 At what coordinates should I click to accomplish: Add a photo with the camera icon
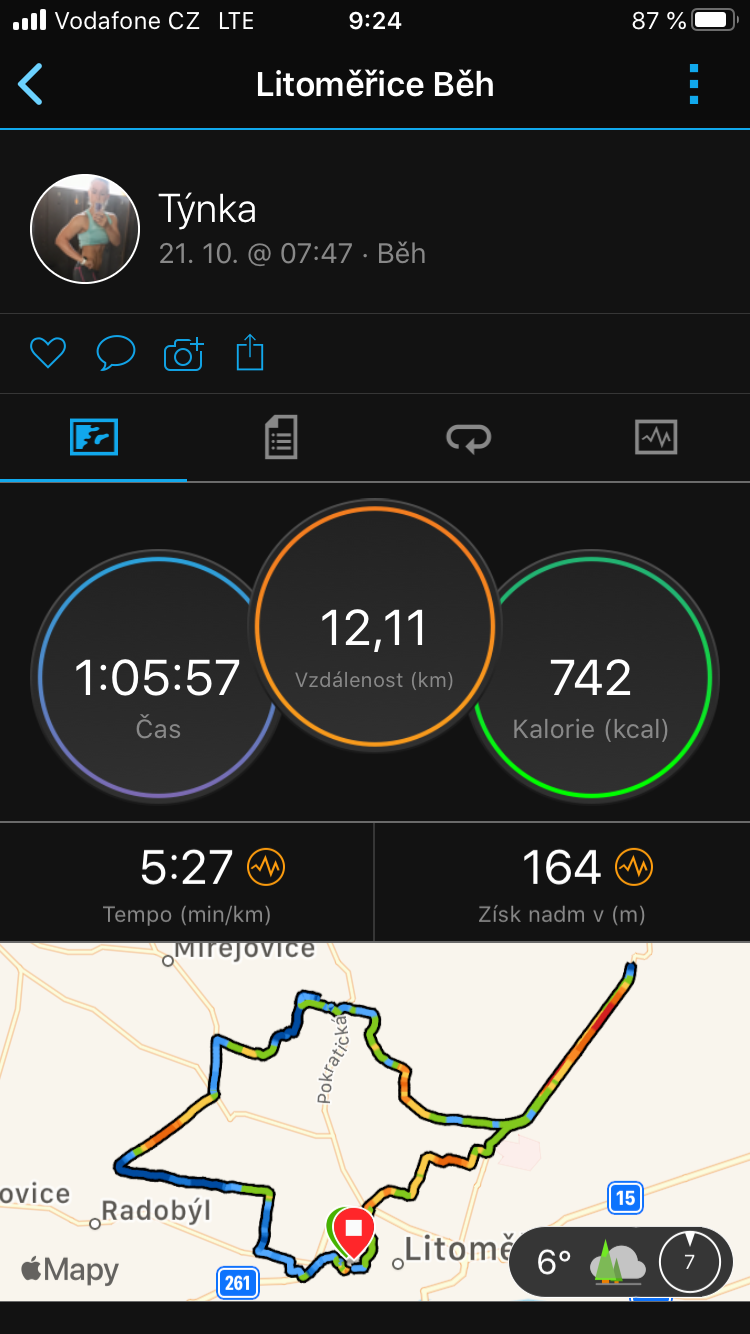183,353
